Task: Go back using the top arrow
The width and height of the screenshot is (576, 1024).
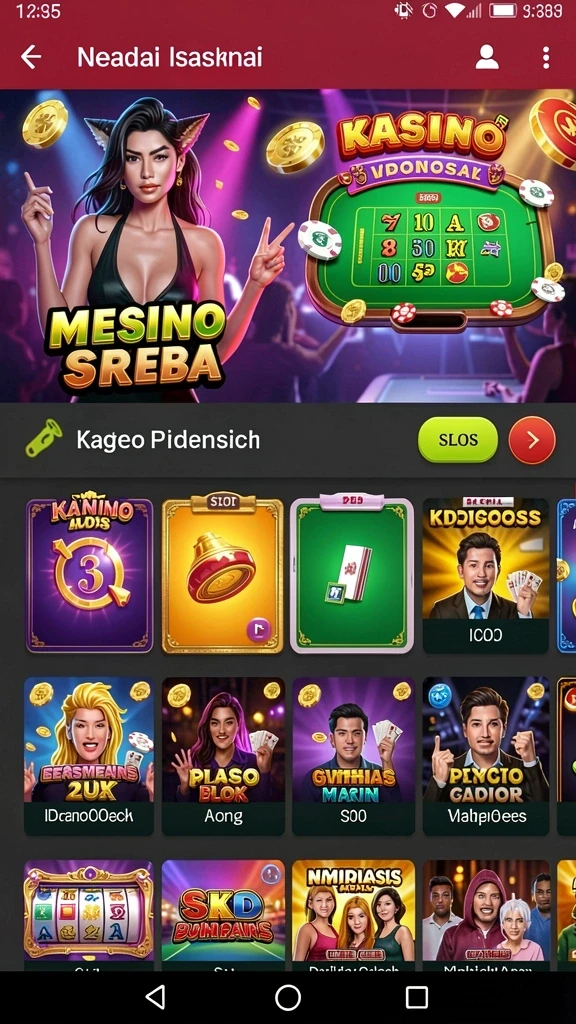Action: (31, 57)
